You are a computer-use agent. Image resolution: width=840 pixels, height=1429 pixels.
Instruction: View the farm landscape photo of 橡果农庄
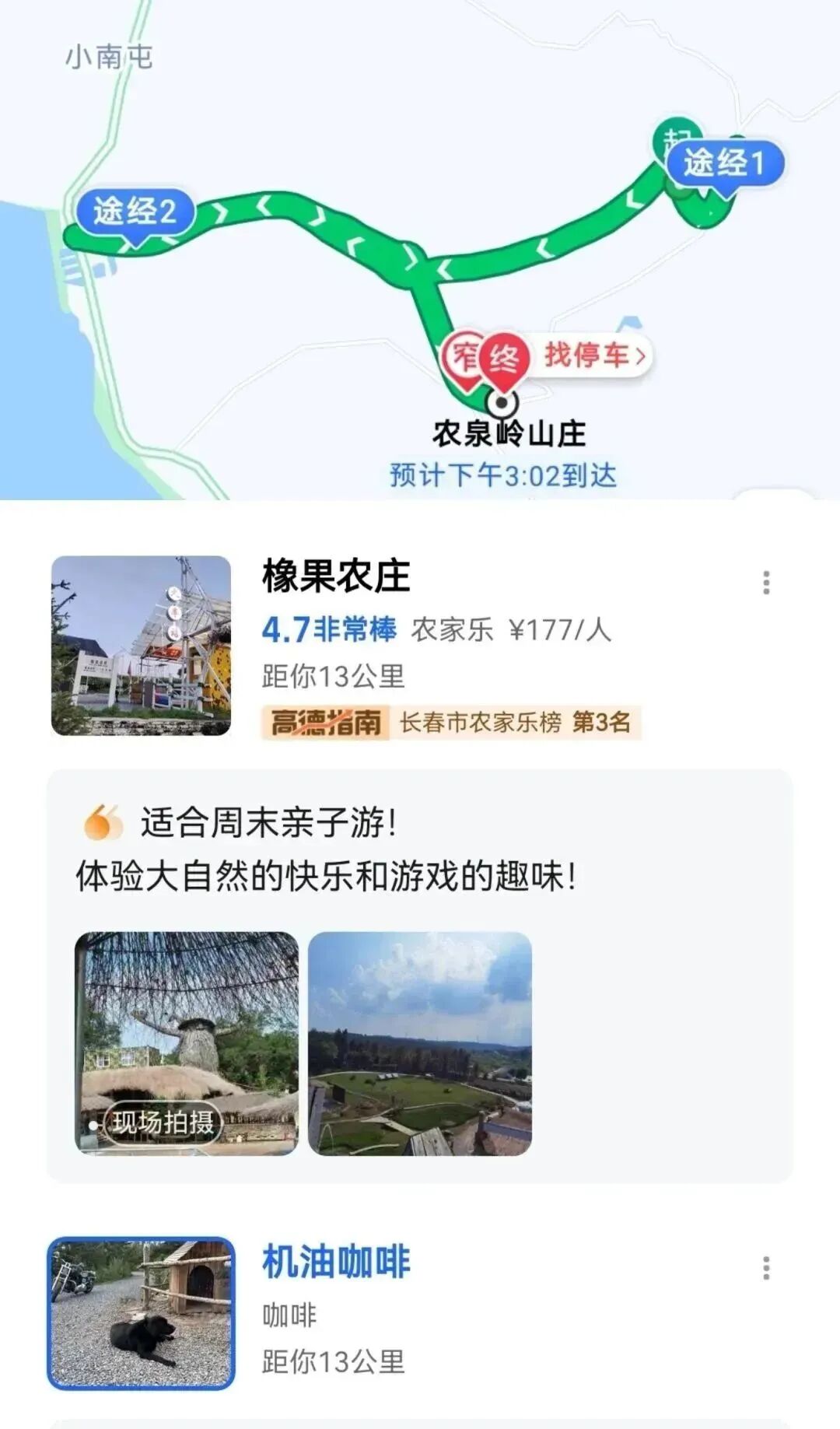[420, 1042]
